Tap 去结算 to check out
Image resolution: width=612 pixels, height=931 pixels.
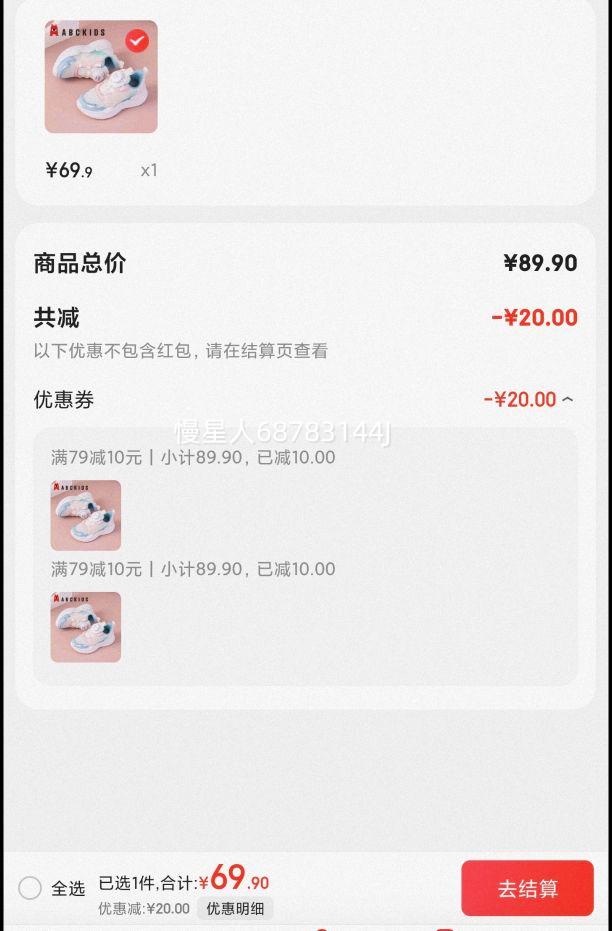click(x=527, y=888)
